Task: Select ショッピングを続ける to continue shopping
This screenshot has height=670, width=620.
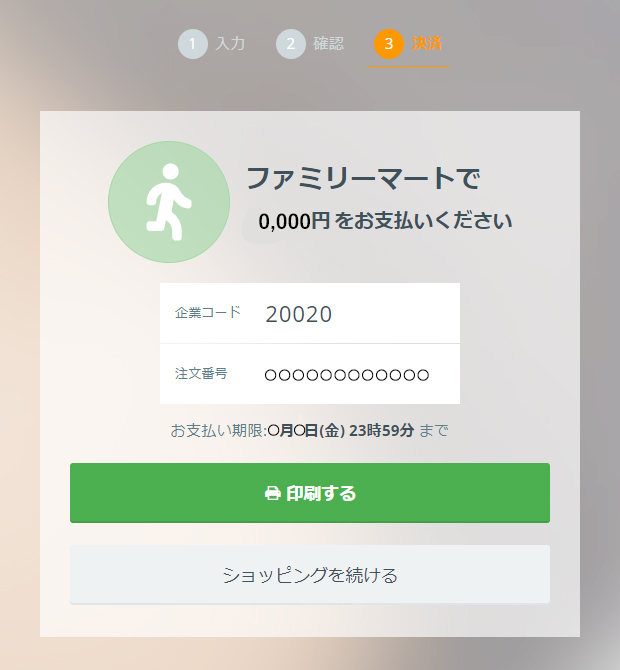Action: (310, 575)
